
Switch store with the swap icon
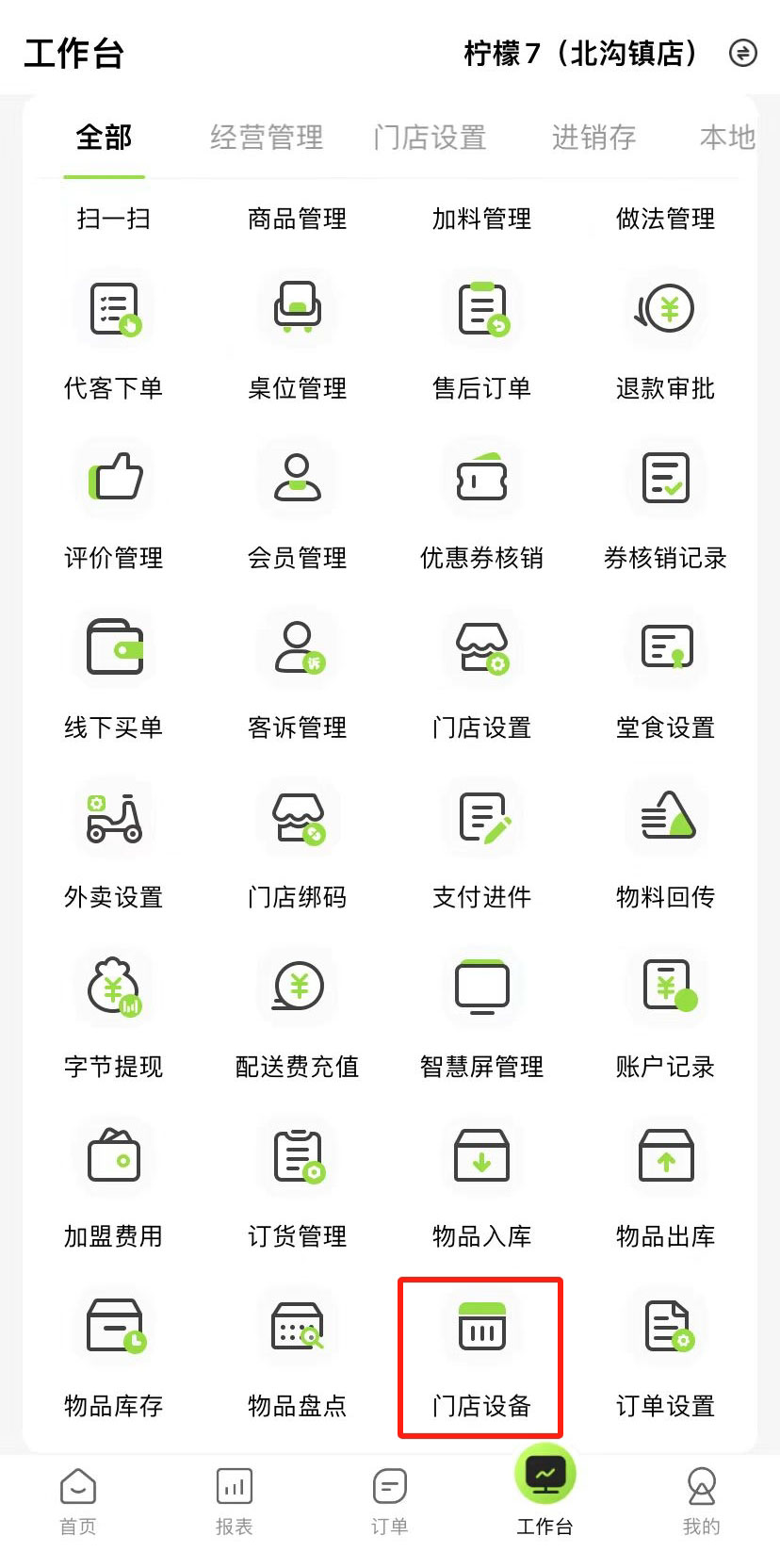tap(743, 53)
